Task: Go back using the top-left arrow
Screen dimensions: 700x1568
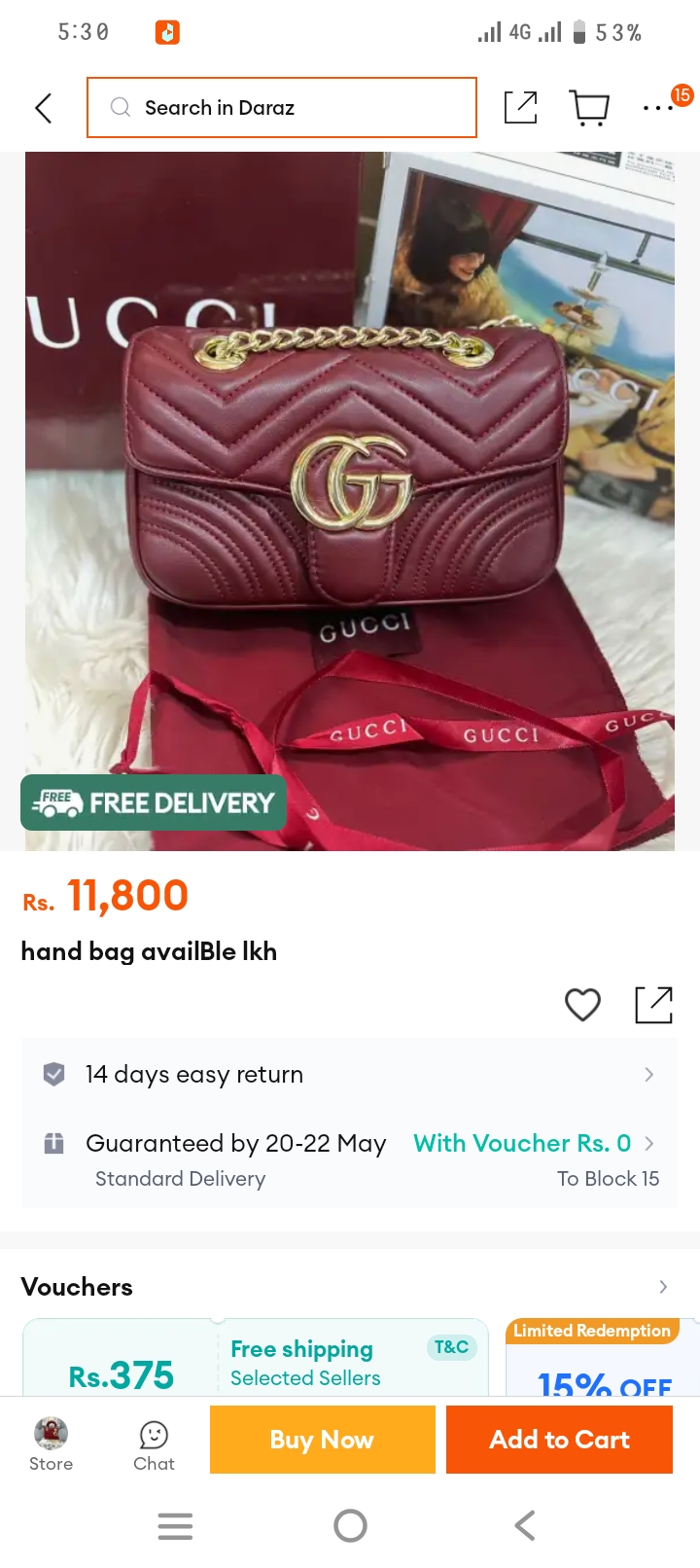Action: point(44,108)
